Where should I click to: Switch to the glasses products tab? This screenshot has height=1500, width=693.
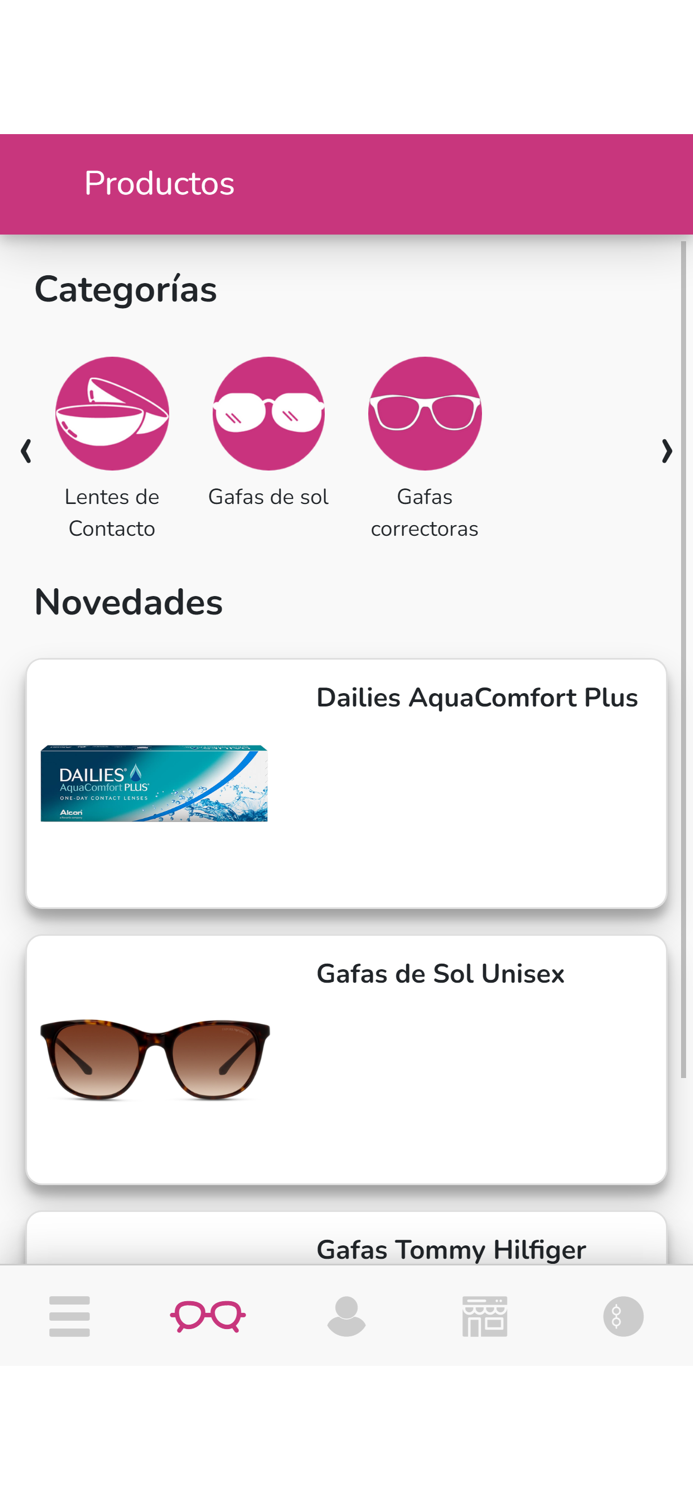click(x=208, y=1316)
